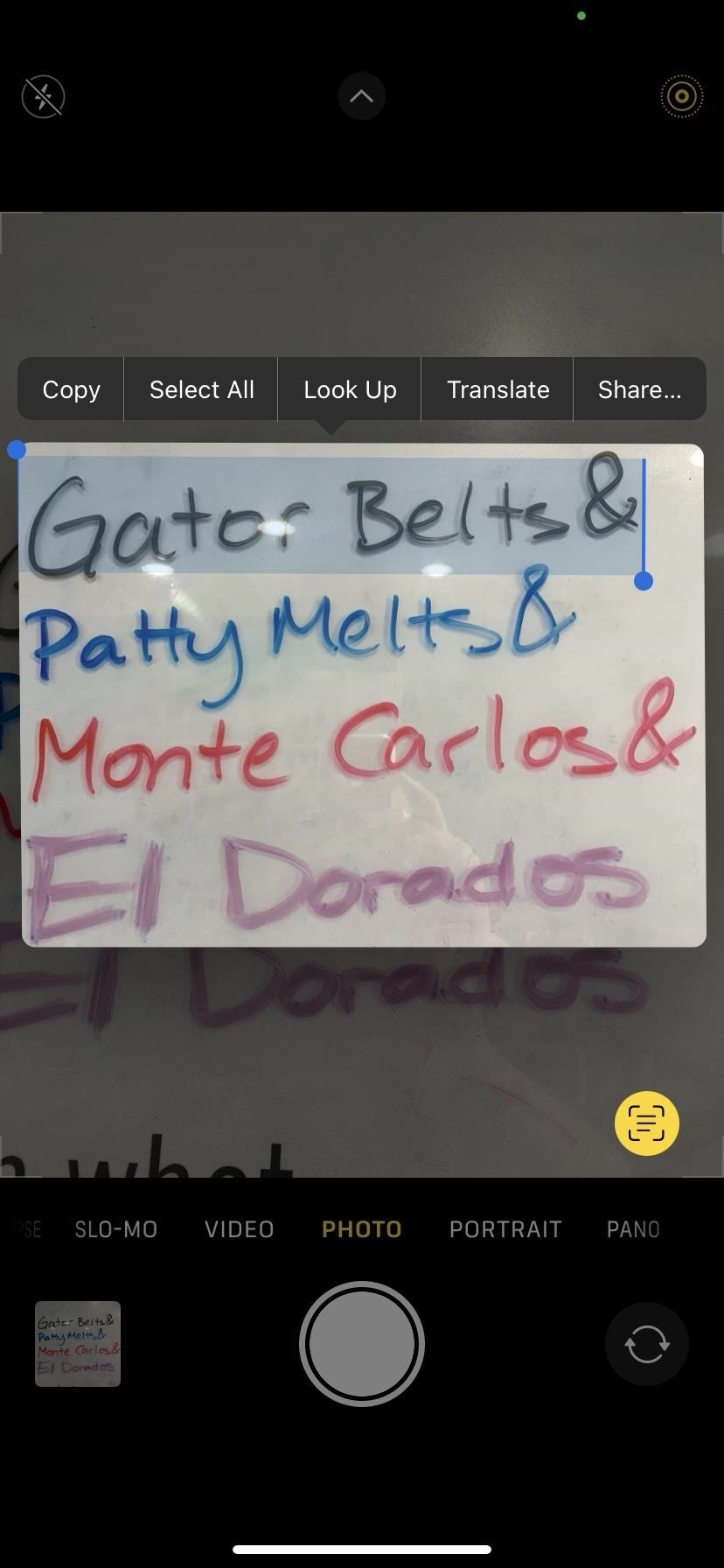Translate the selected text
The width and height of the screenshot is (724, 1568).
[x=498, y=389]
